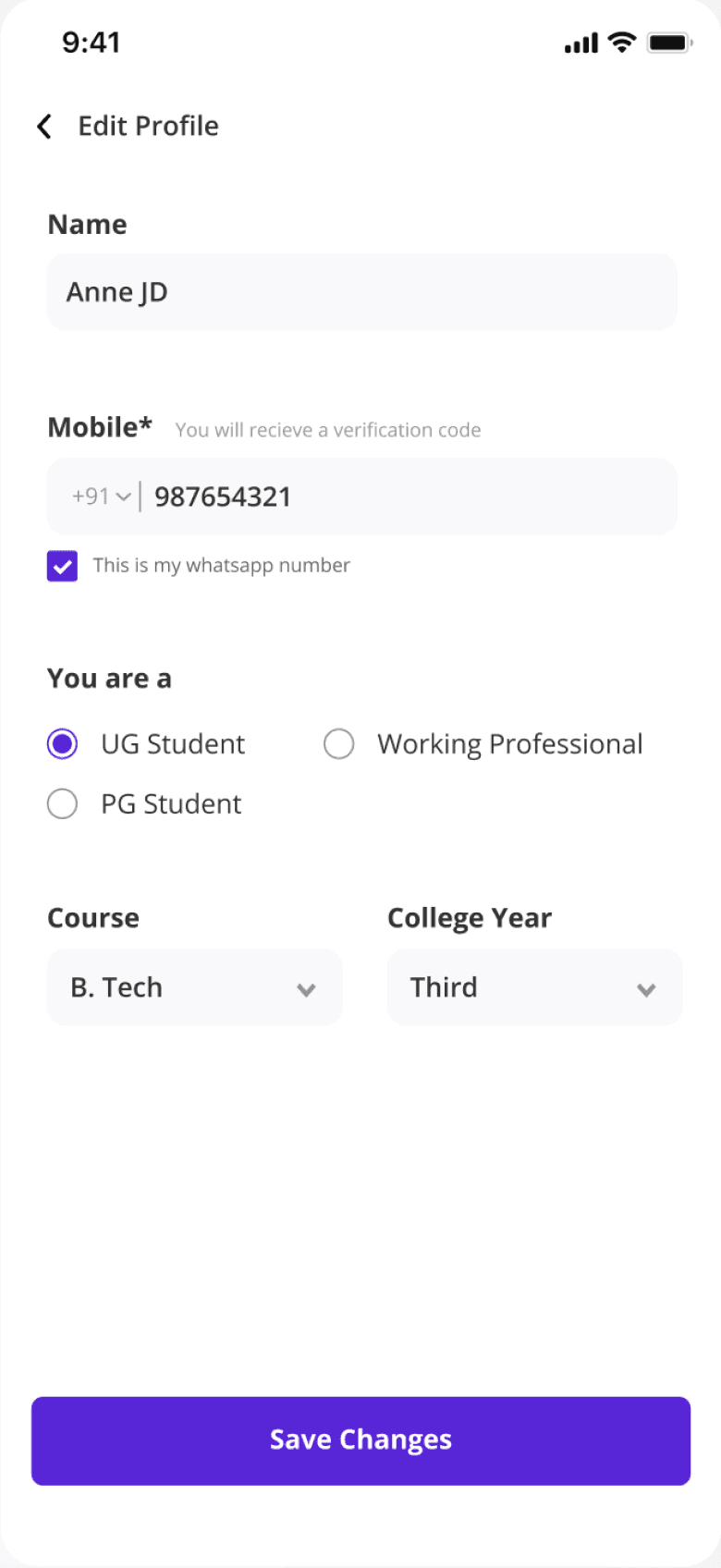Image resolution: width=721 pixels, height=1568 pixels.
Task: Edit the Name field with Anne JD
Action: coord(361,292)
